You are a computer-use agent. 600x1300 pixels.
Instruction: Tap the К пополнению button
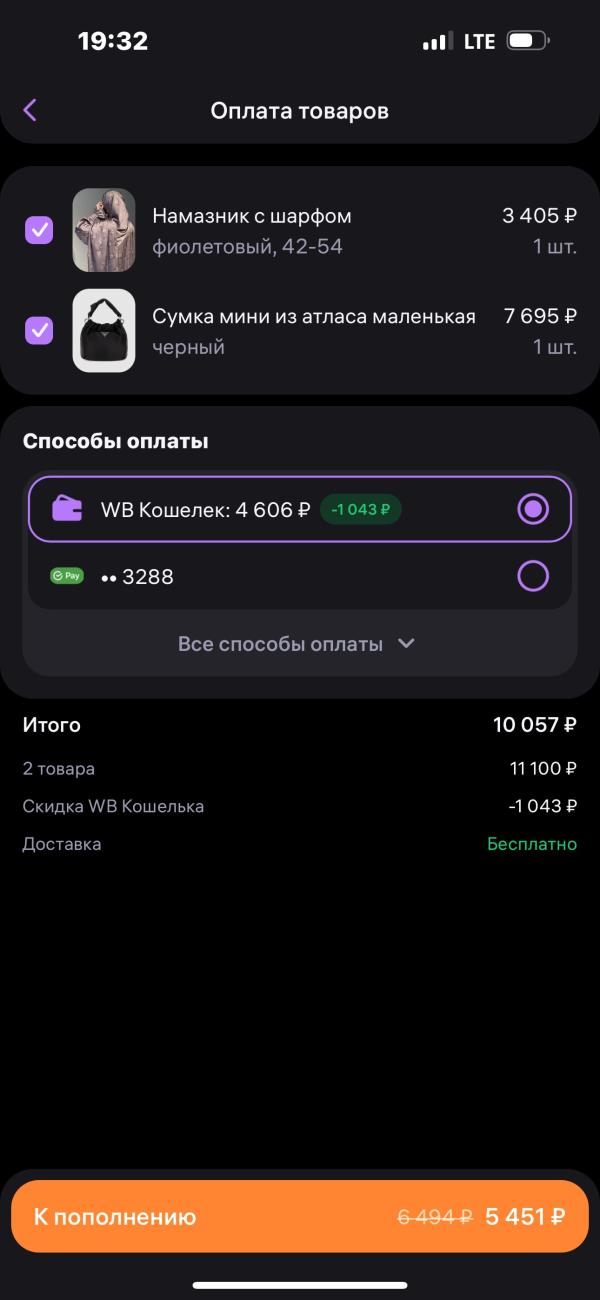click(300, 1217)
